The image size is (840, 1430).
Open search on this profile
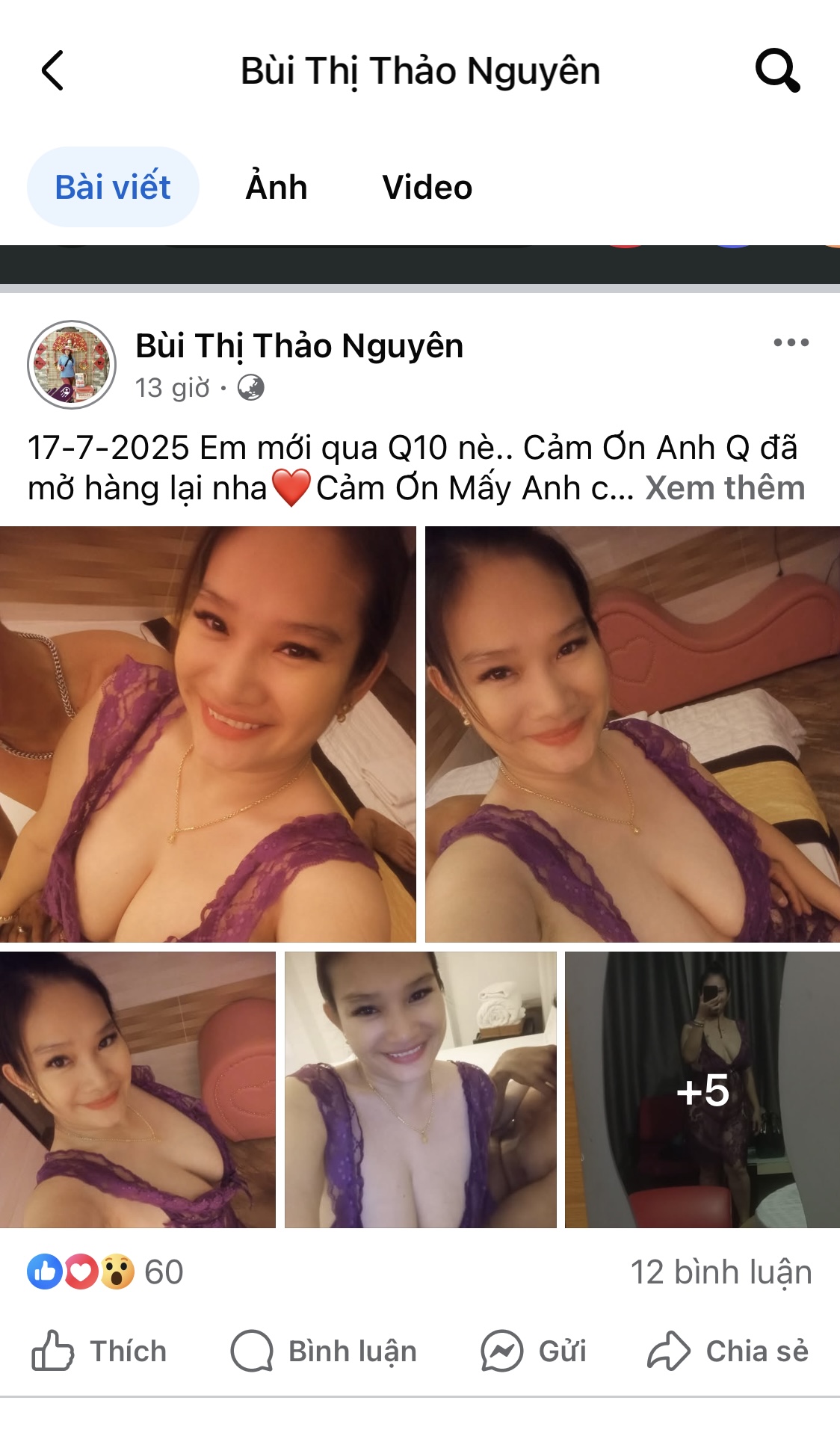[x=777, y=71]
